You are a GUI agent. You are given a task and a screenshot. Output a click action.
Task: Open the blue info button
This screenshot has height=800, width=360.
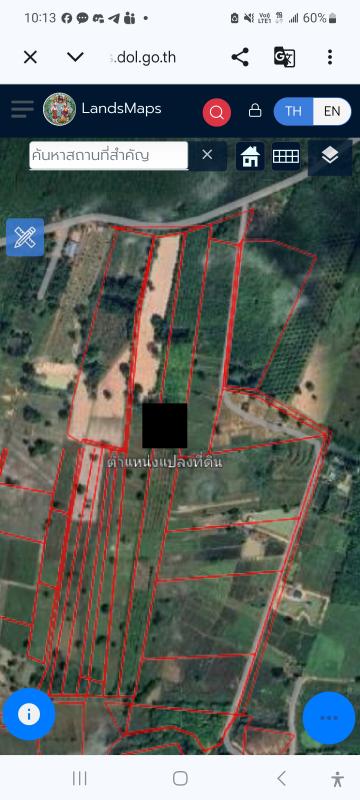(29, 714)
